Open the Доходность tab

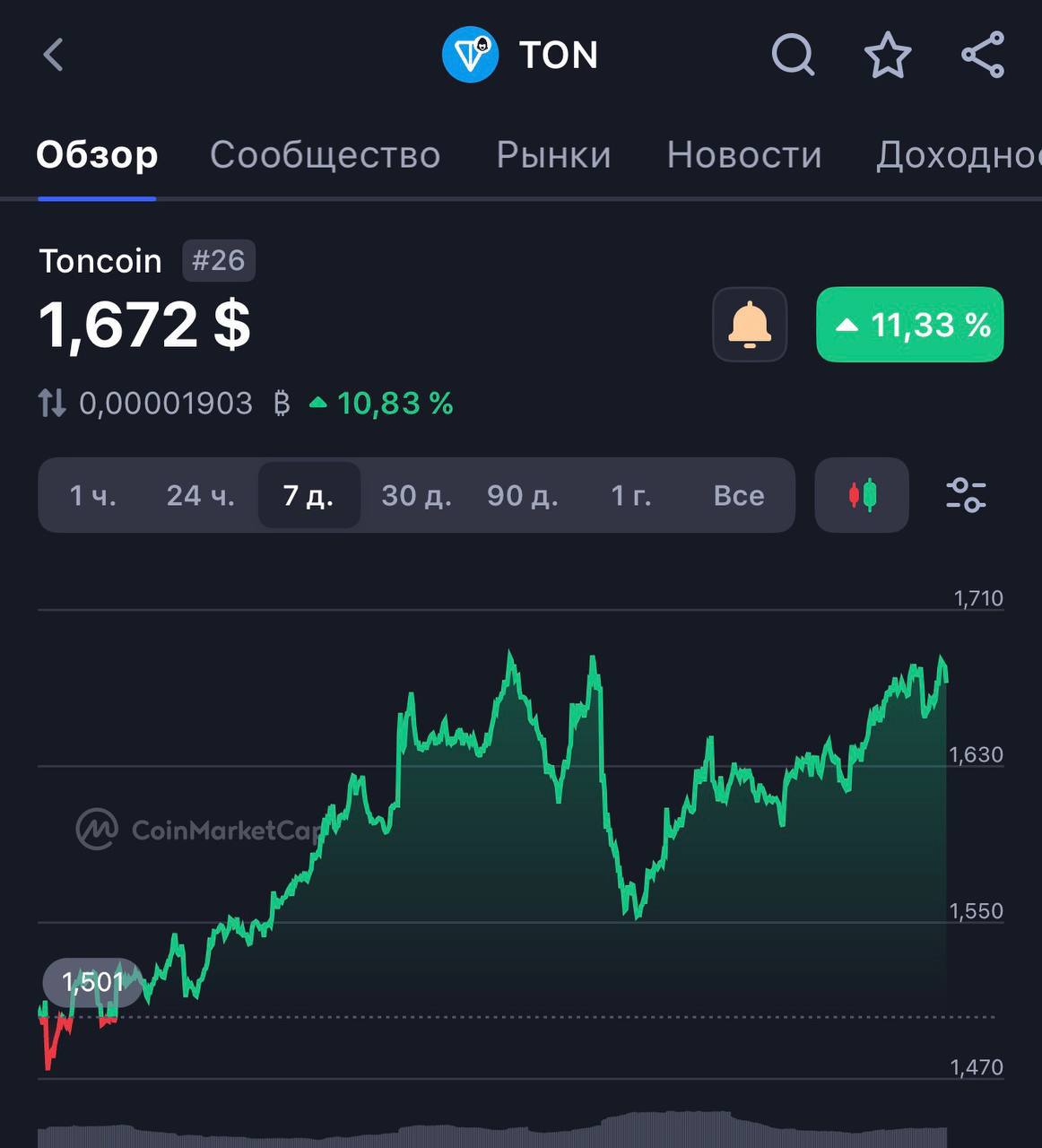pos(958,155)
